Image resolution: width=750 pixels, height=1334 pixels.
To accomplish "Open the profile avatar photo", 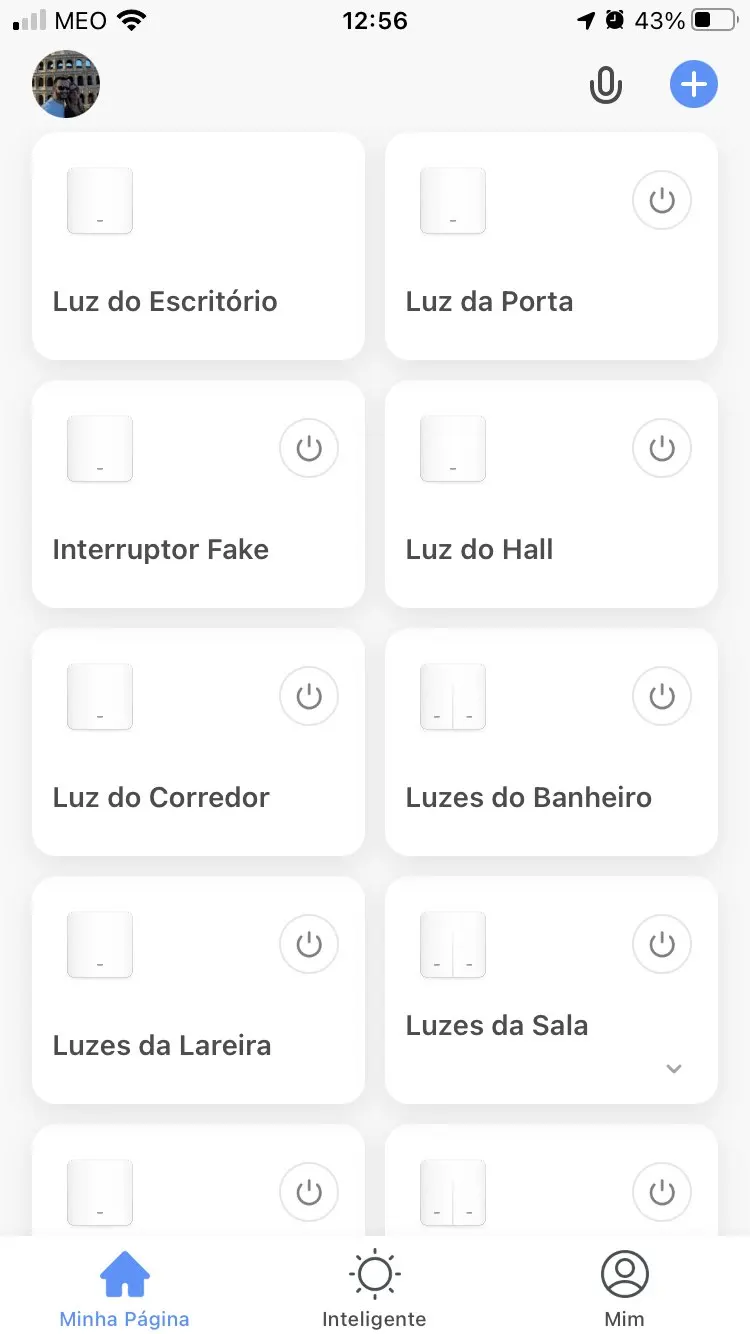I will 66,84.
